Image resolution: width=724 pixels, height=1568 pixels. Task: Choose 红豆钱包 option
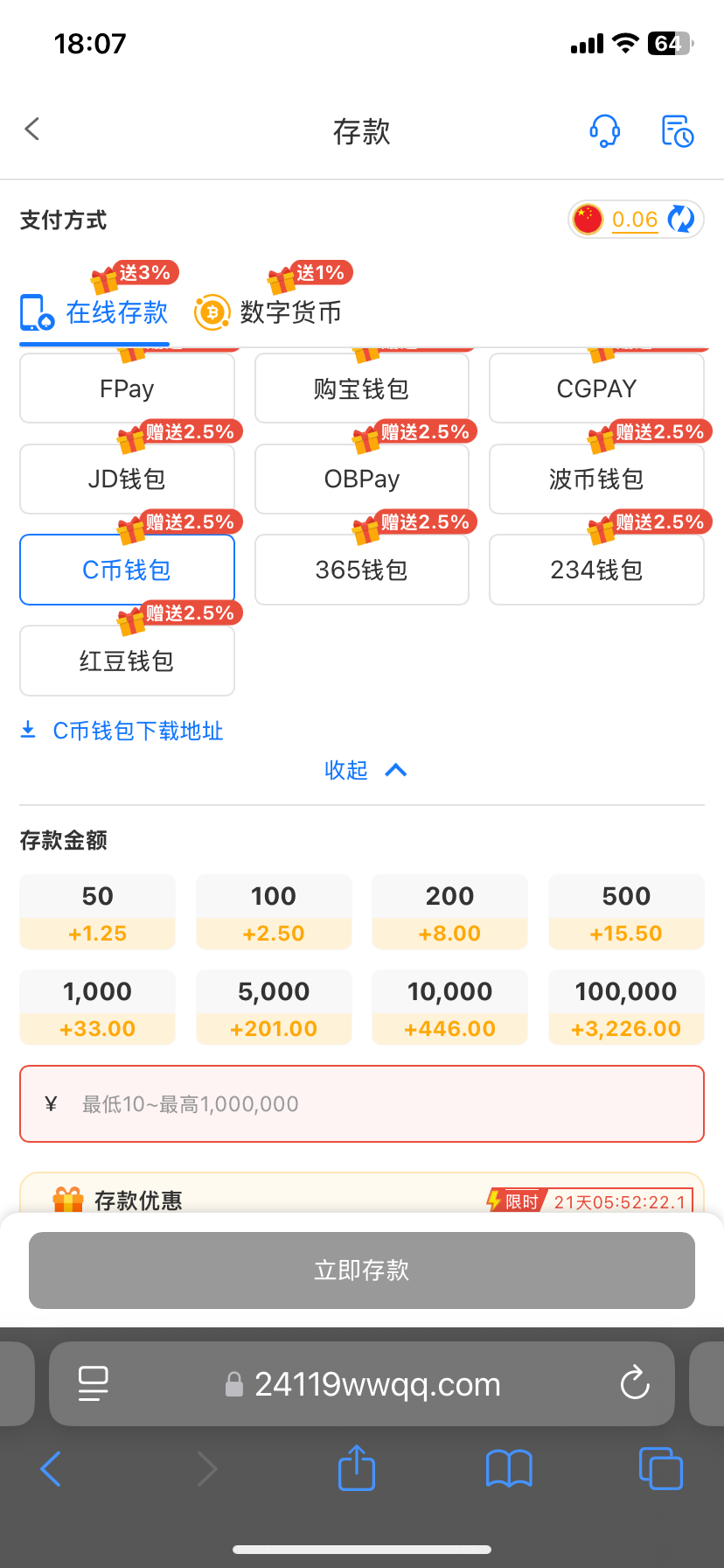[127, 661]
